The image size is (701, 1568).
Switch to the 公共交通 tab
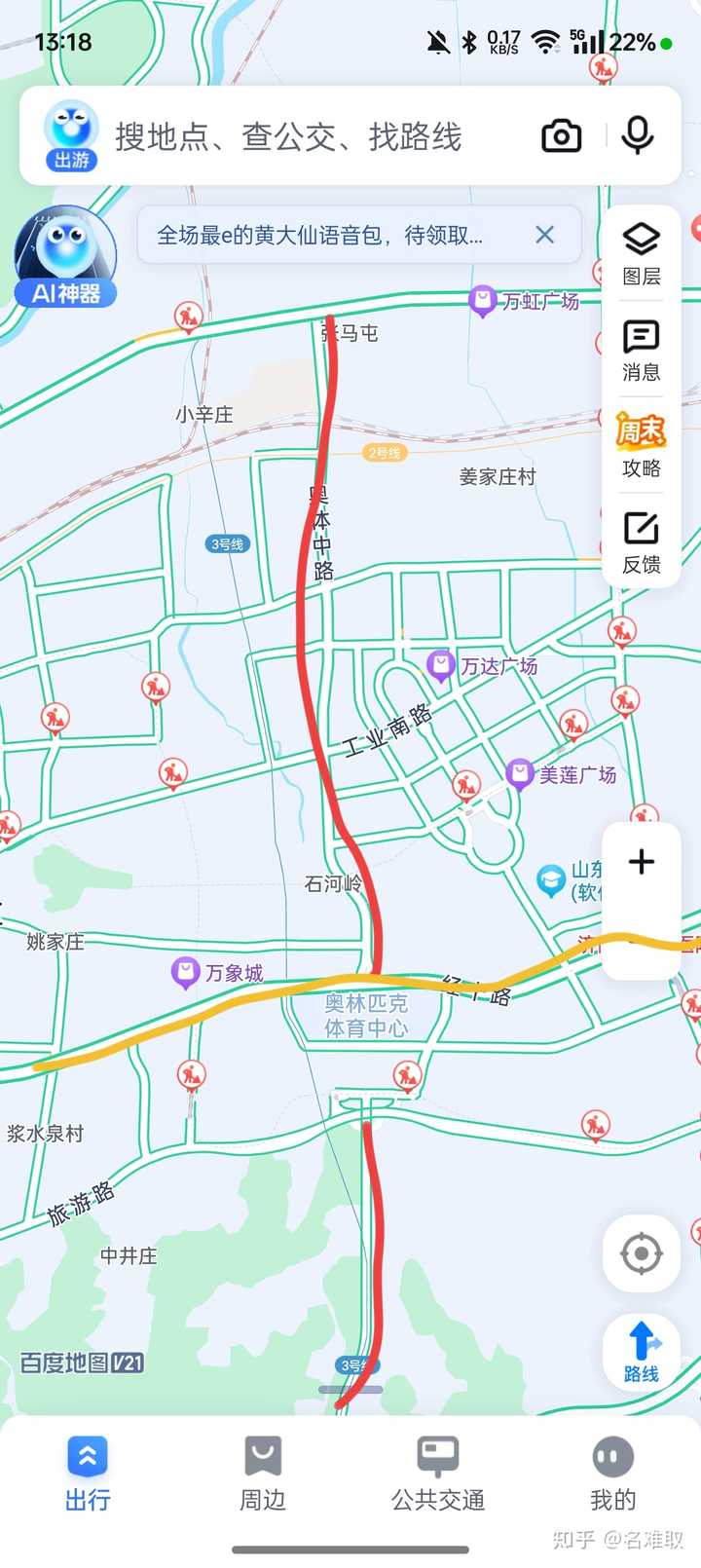pyautogui.click(x=438, y=1474)
